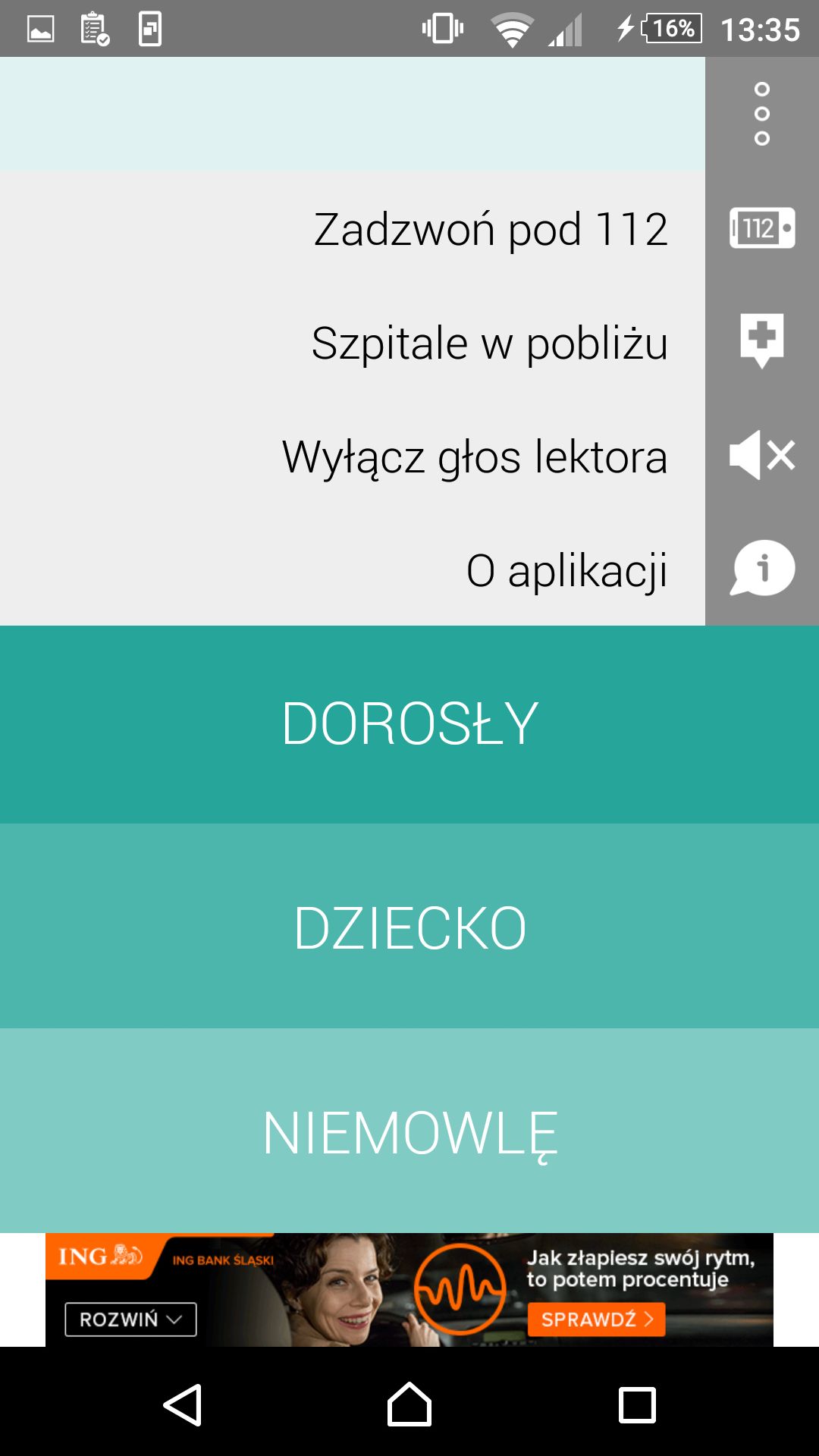Close the three-dot overflow menu
This screenshot has height=1456, width=819.
click(762, 114)
